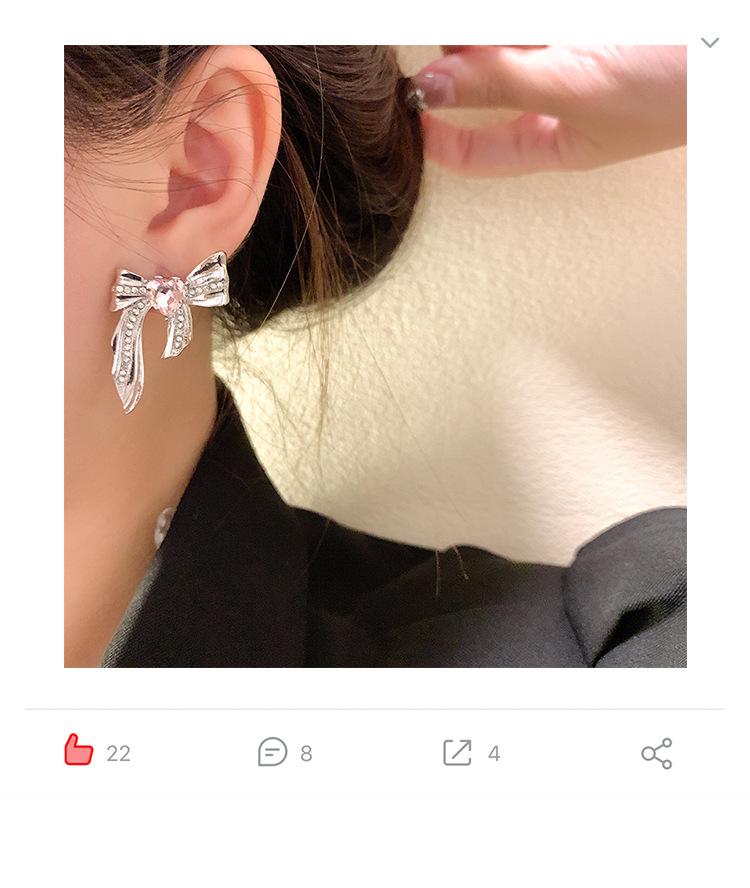Screen dimensions: 750x888
Task: Tap the repost arrow icon
Action: tap(457, 753)
